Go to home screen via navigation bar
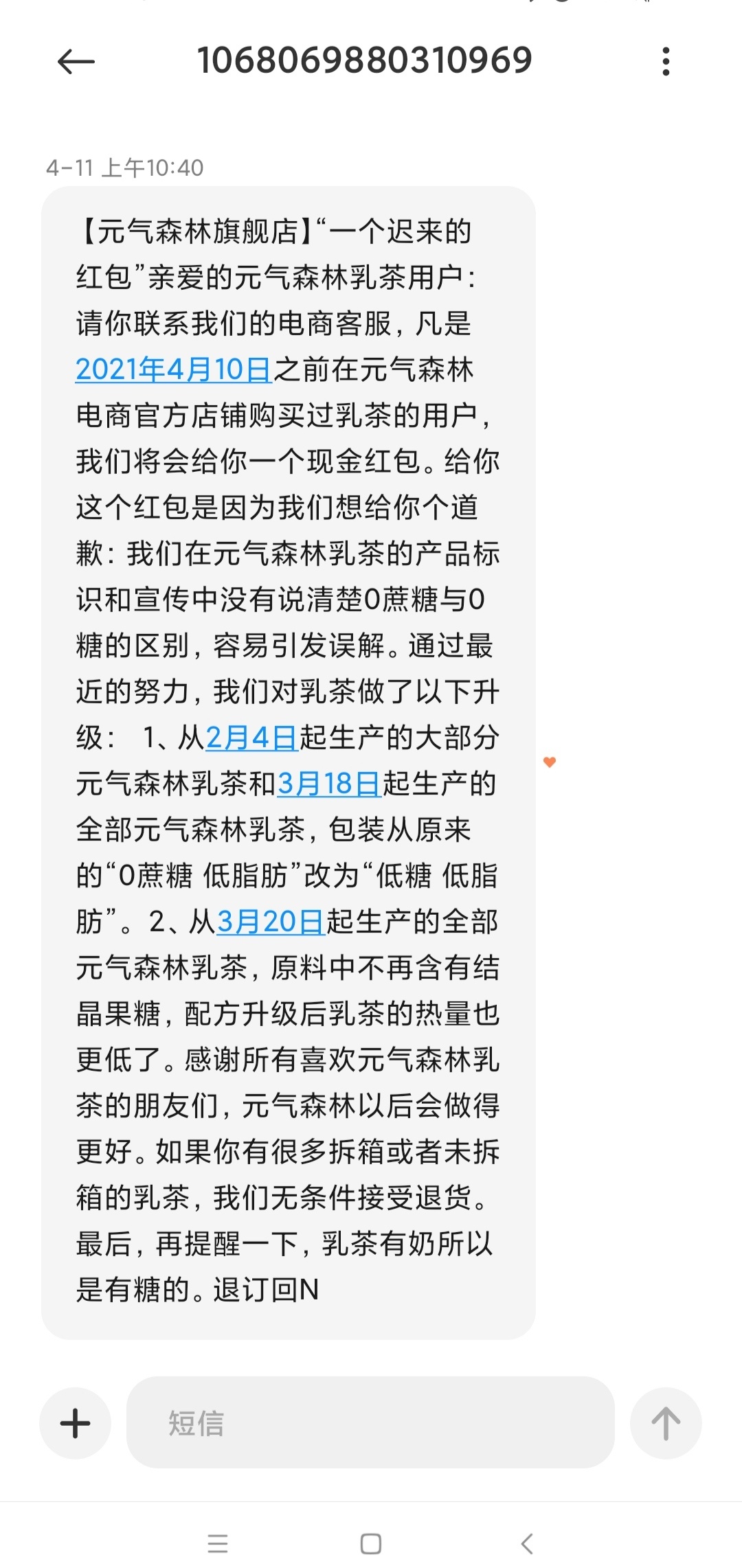 [x=371, y=1543]
